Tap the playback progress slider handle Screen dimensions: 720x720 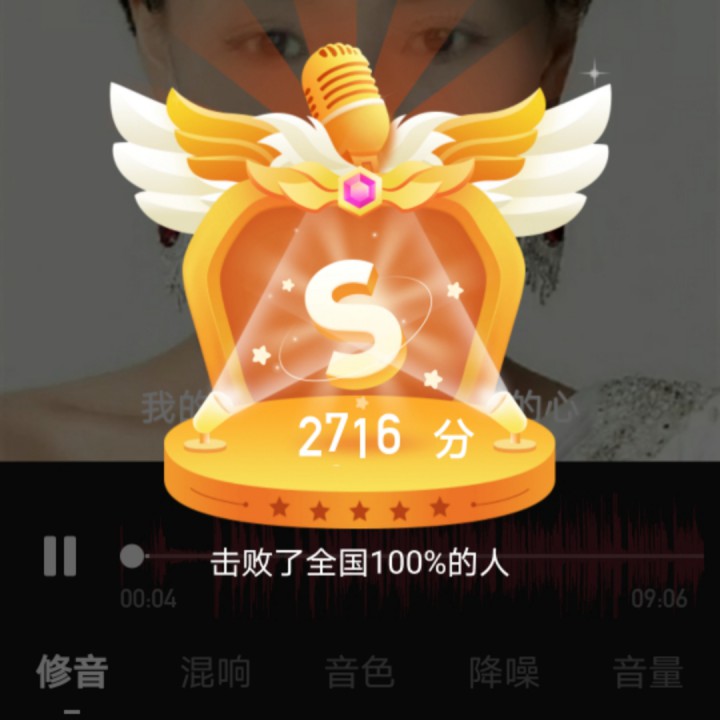point(132,556)
